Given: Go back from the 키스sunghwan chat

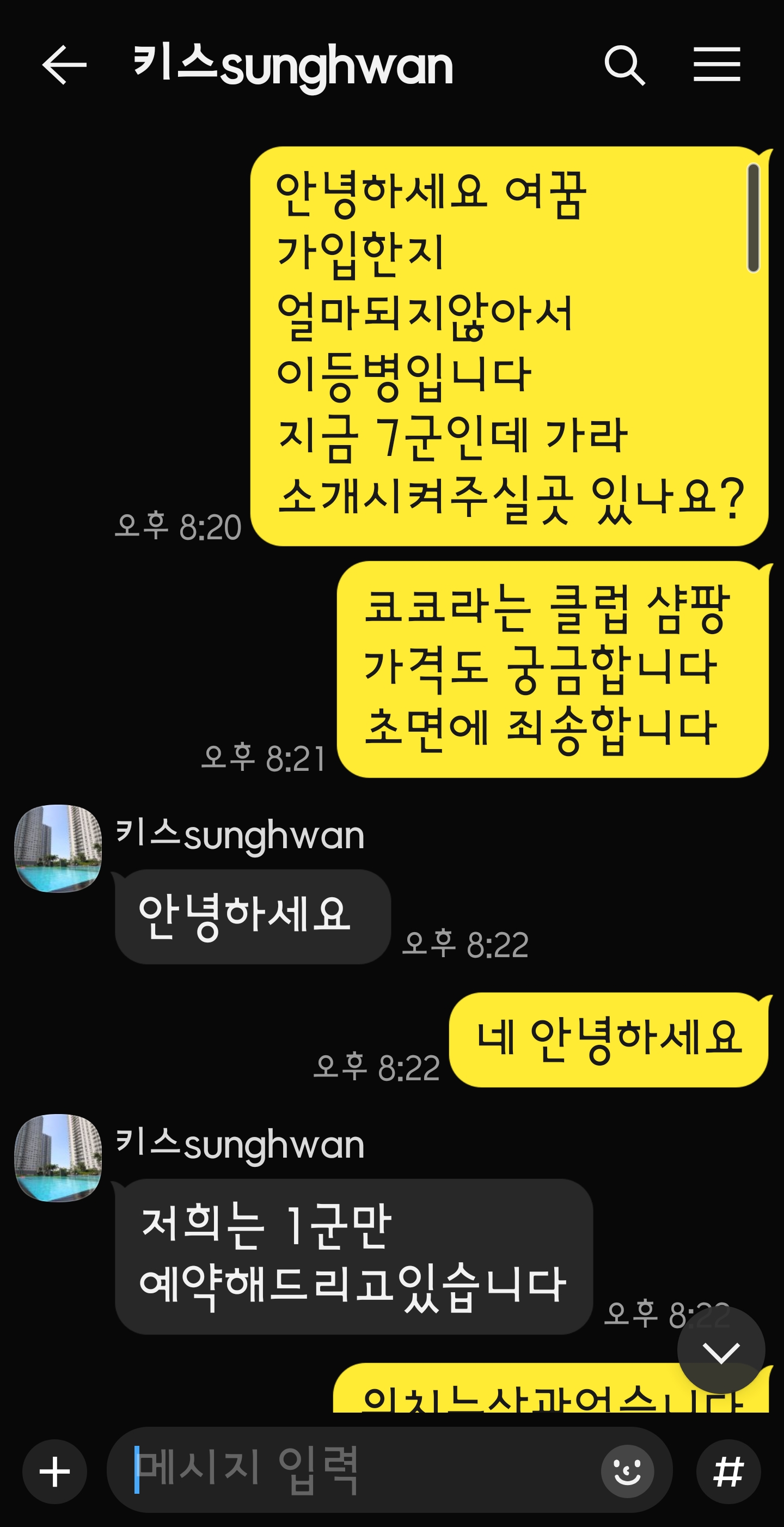Looking at the screenshot, I should point(64,65).
